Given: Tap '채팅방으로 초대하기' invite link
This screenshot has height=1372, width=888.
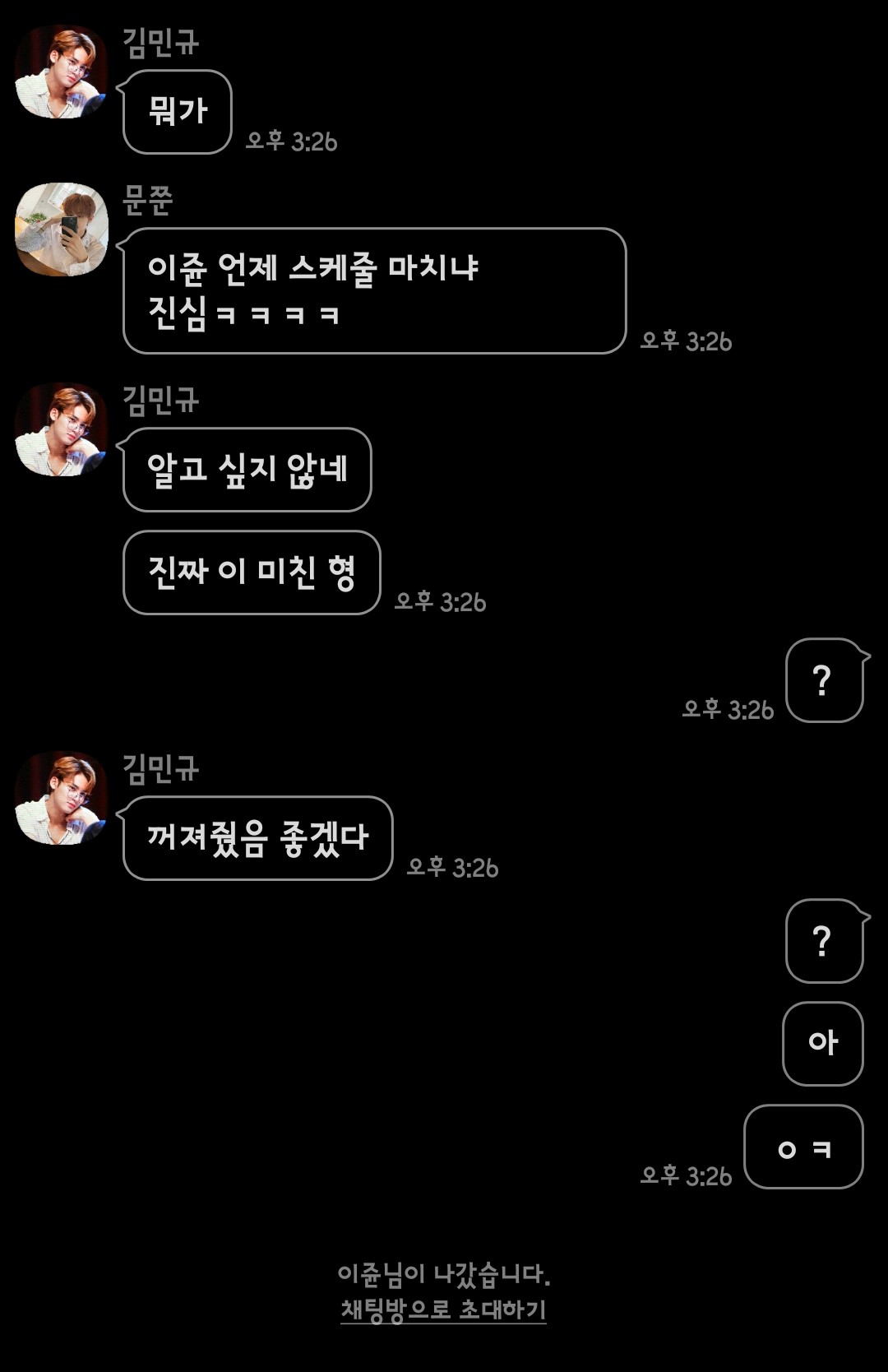Looking at the screenshot, I should click(443, 1309).
